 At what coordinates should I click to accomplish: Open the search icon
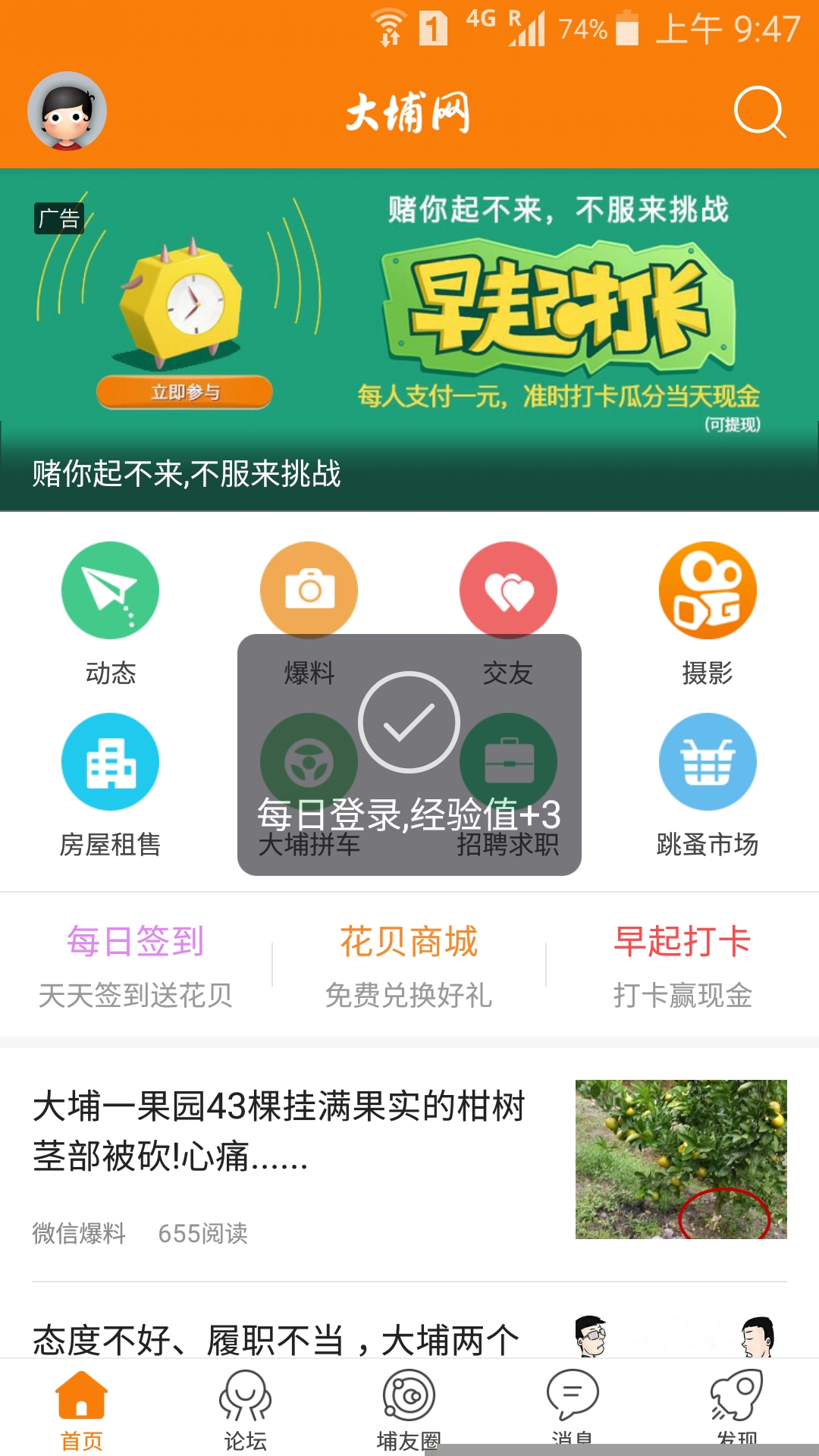pos(760,112)
